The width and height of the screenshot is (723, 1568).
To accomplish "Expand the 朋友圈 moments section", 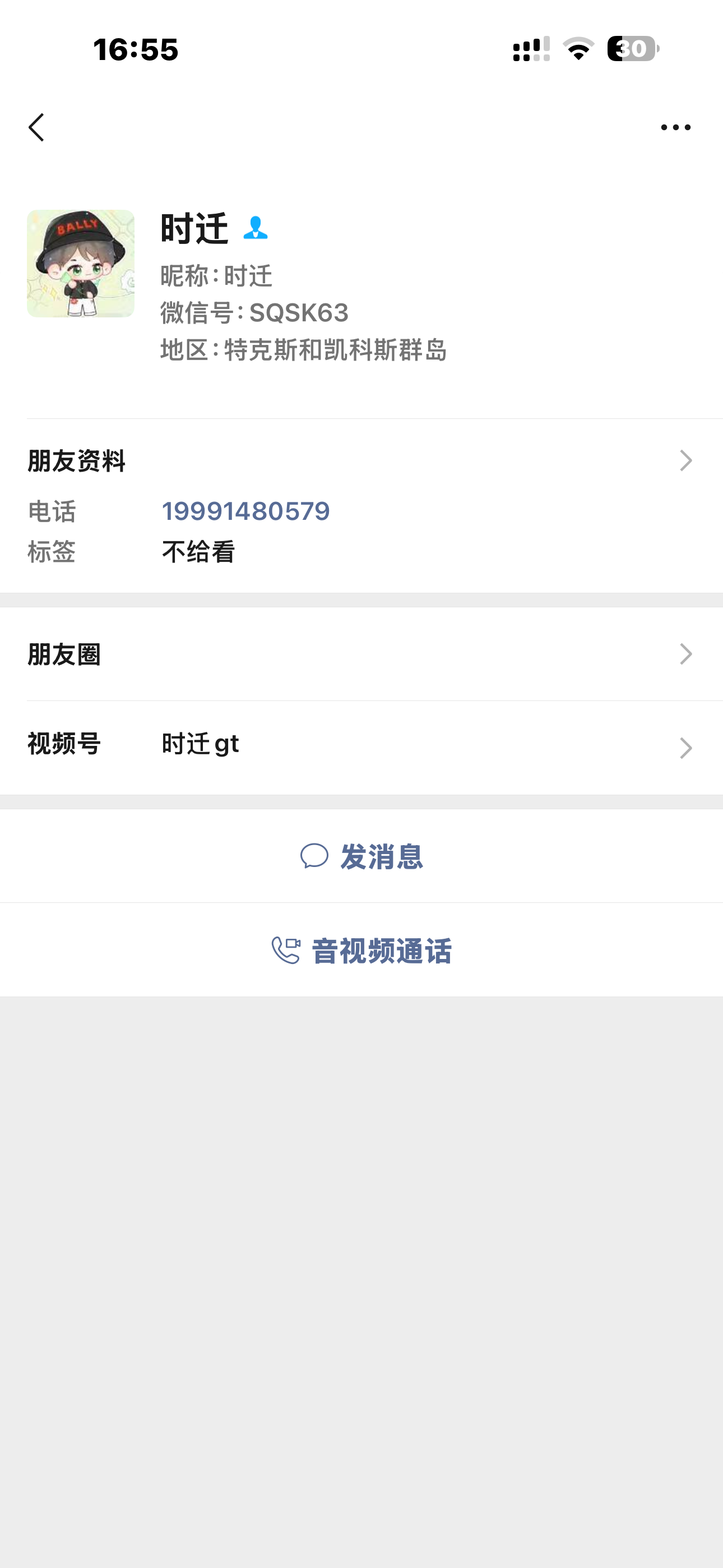I will [361, 654].
